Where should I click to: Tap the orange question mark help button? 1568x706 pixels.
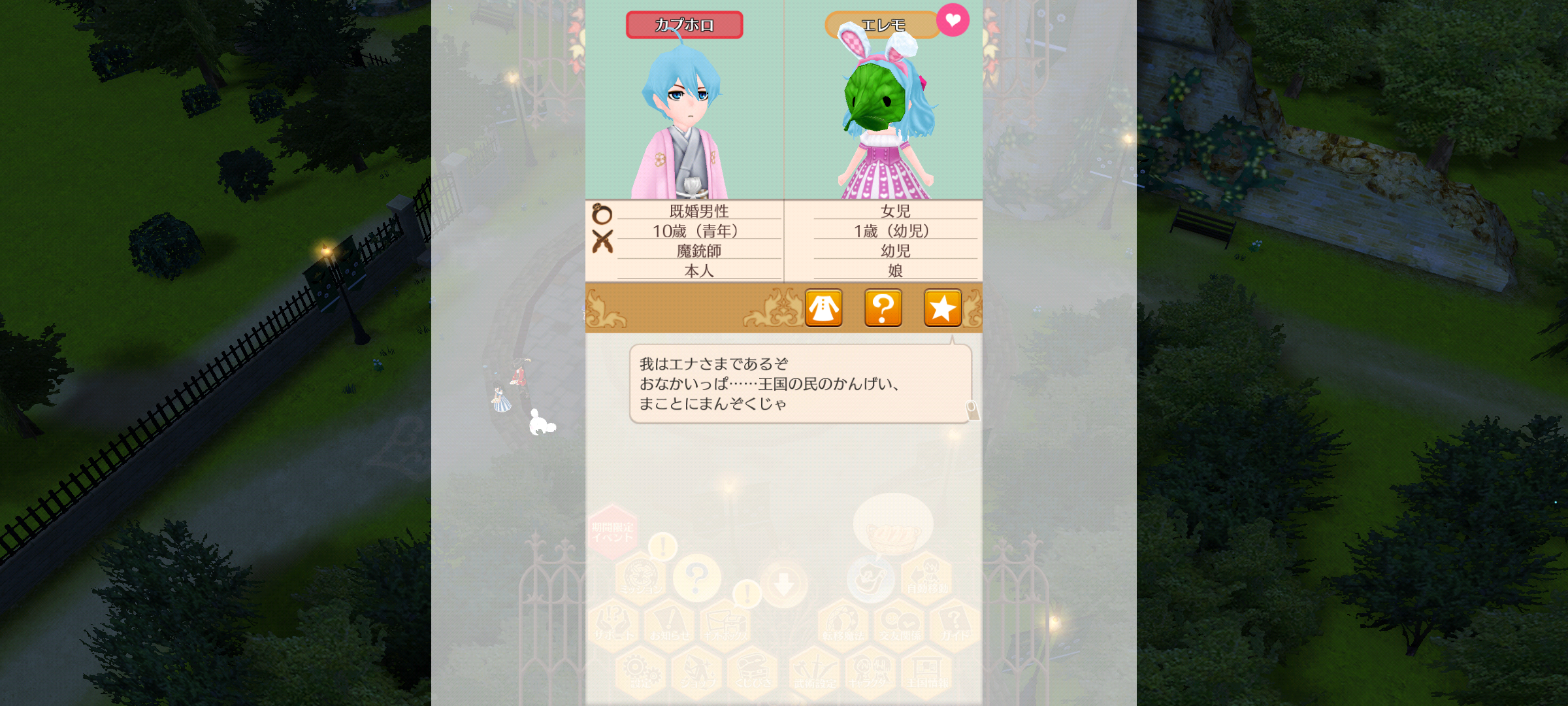[x=883, y=308]
